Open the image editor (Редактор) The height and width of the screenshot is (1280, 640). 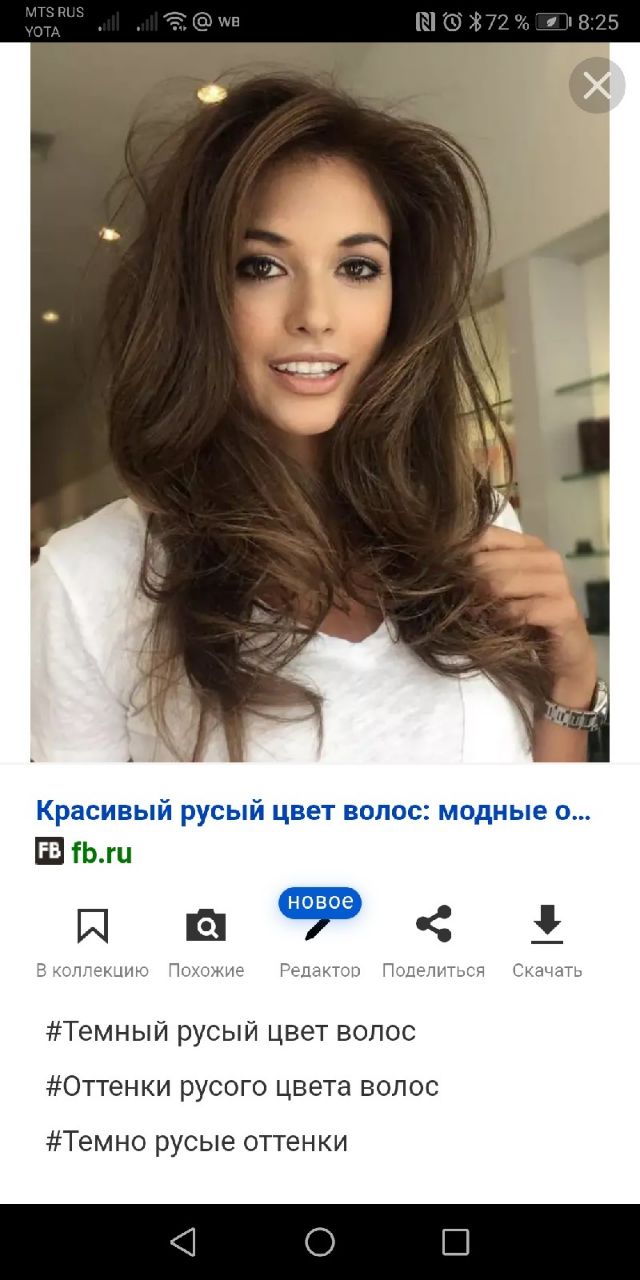(x=320, y=942)
